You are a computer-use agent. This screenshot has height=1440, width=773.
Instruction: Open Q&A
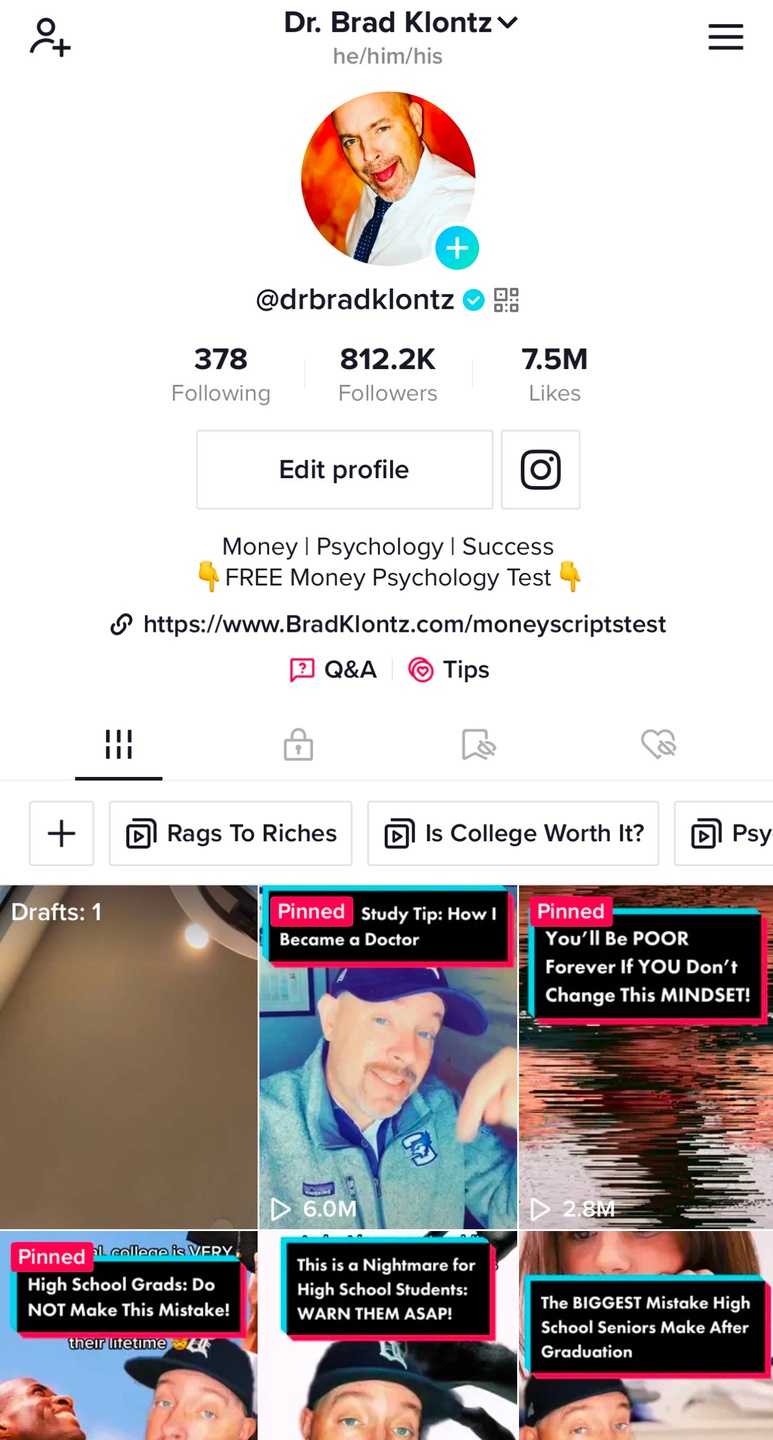(x=334, y=670)
